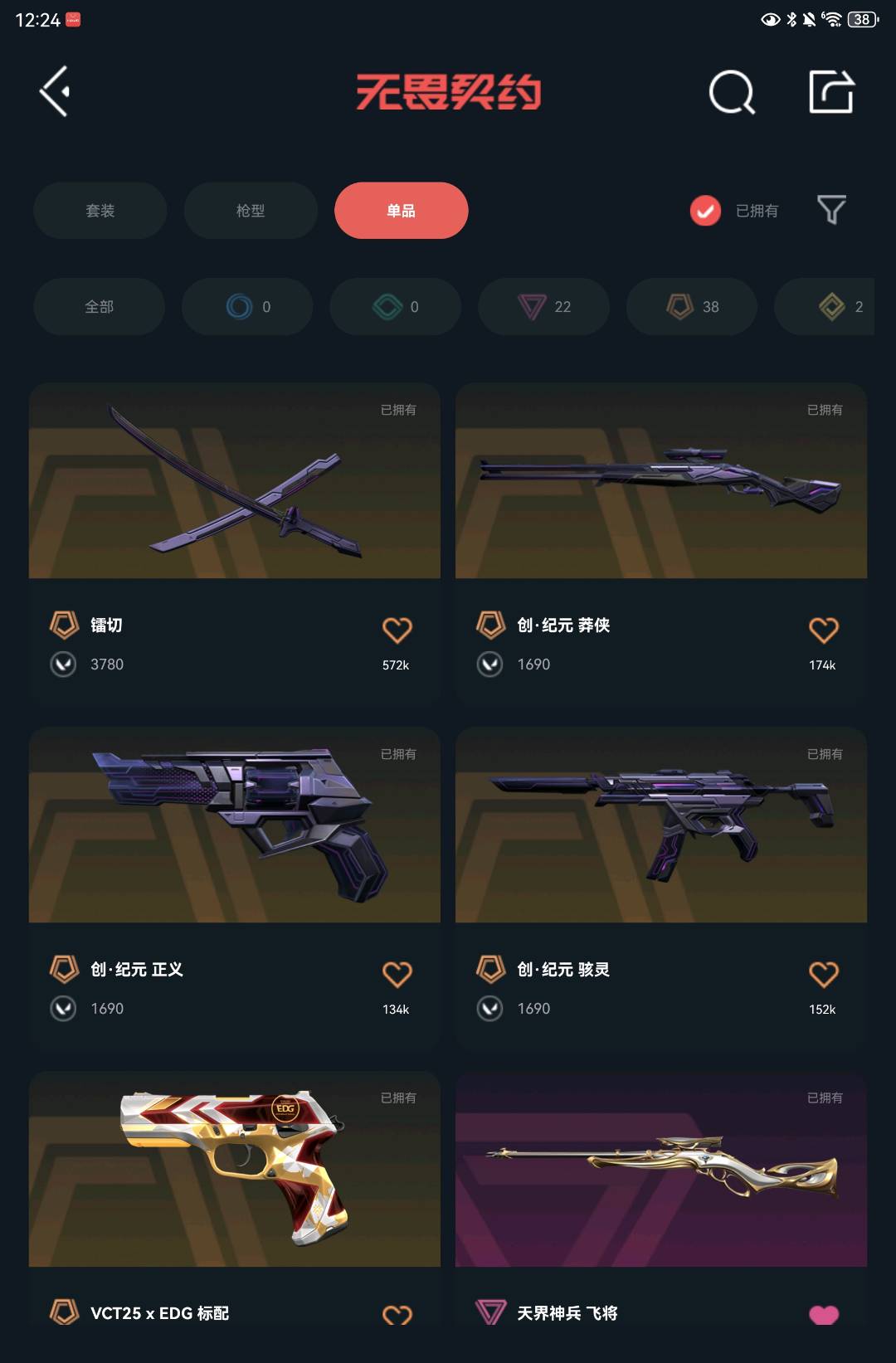Select the 全部 tier chip
Viewport: 896px width, 1363px height.
[99, 307]
